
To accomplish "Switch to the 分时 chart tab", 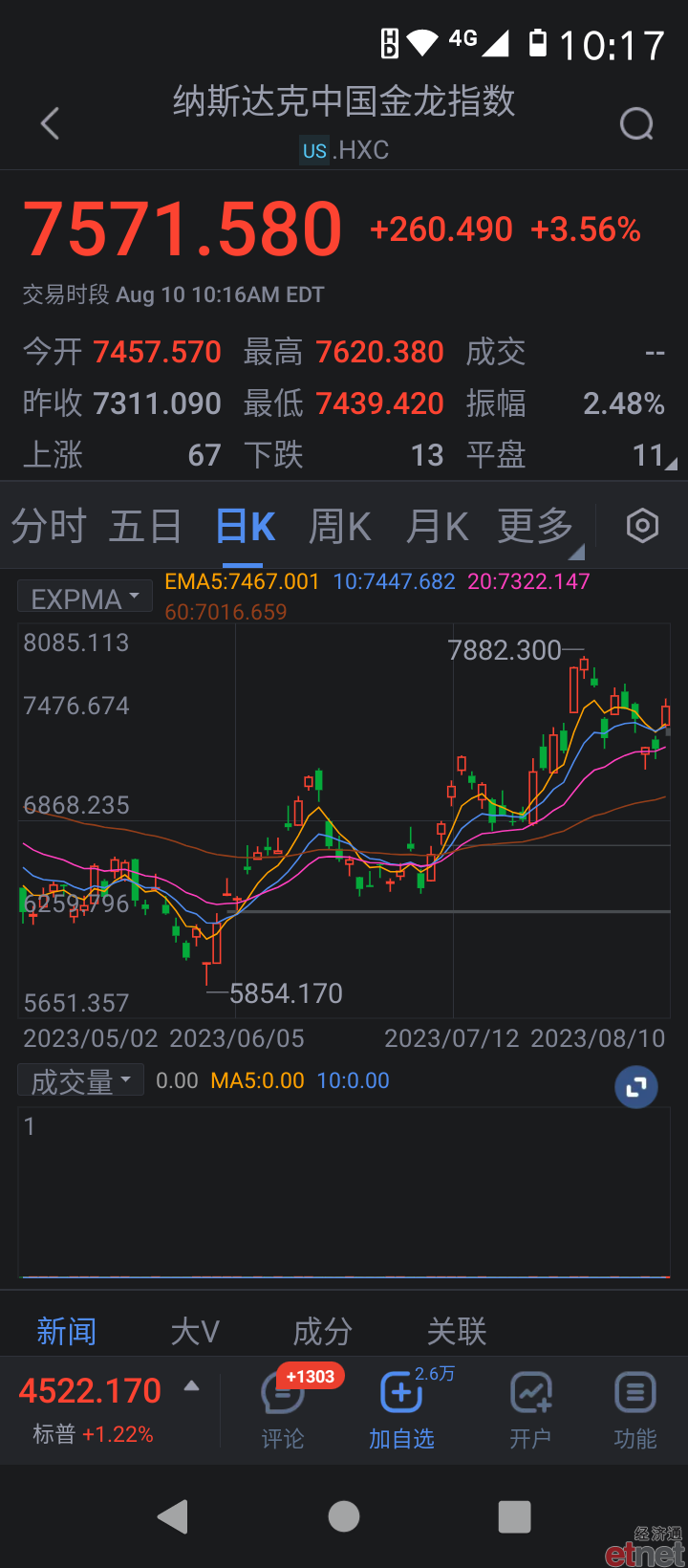I will [x=49, y=526].
